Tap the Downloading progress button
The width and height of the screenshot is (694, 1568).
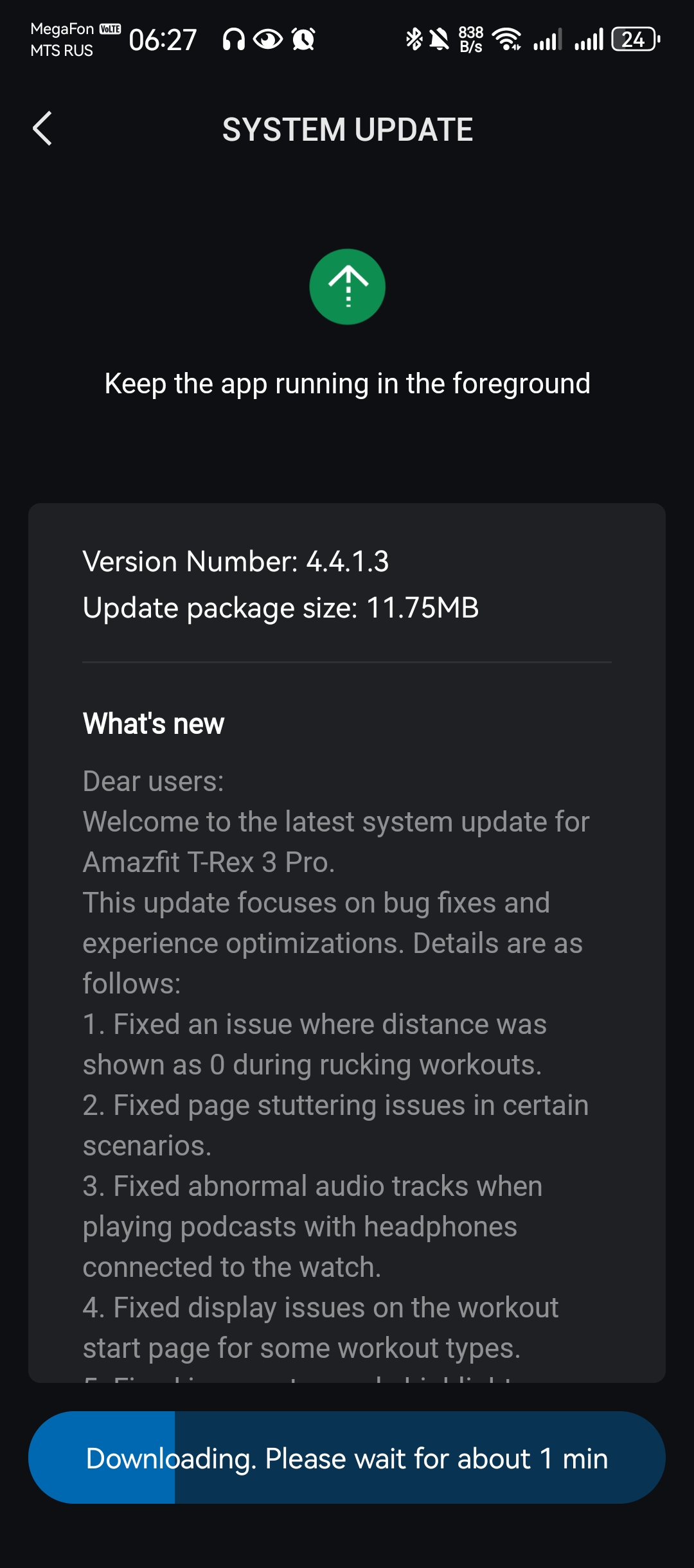tap(347, 1457)
